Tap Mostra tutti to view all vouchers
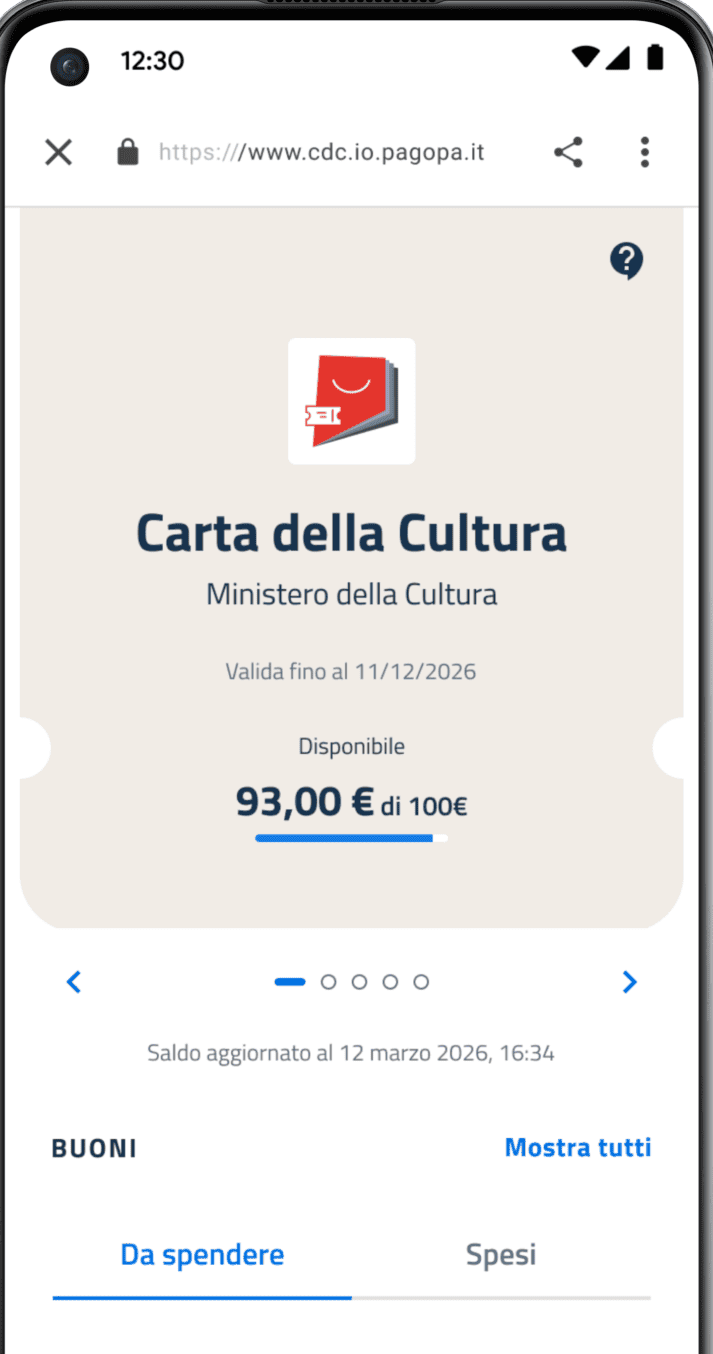This screenshot has height=1354, width=713. point(577,1147)
